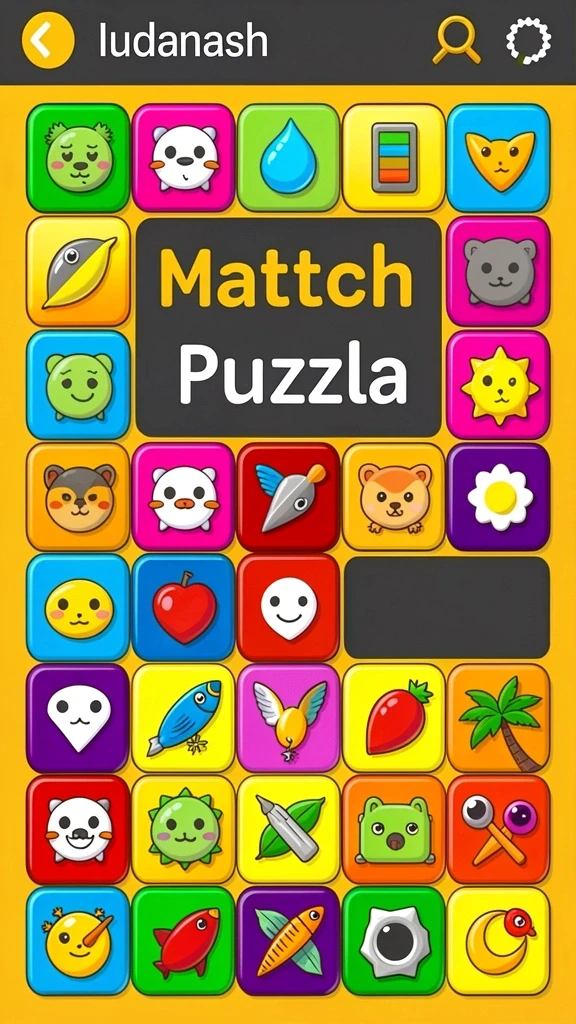Screen dimensions: 576x1024
Task: Tap the green square frog tile
Action: click(x=394, y=829)
